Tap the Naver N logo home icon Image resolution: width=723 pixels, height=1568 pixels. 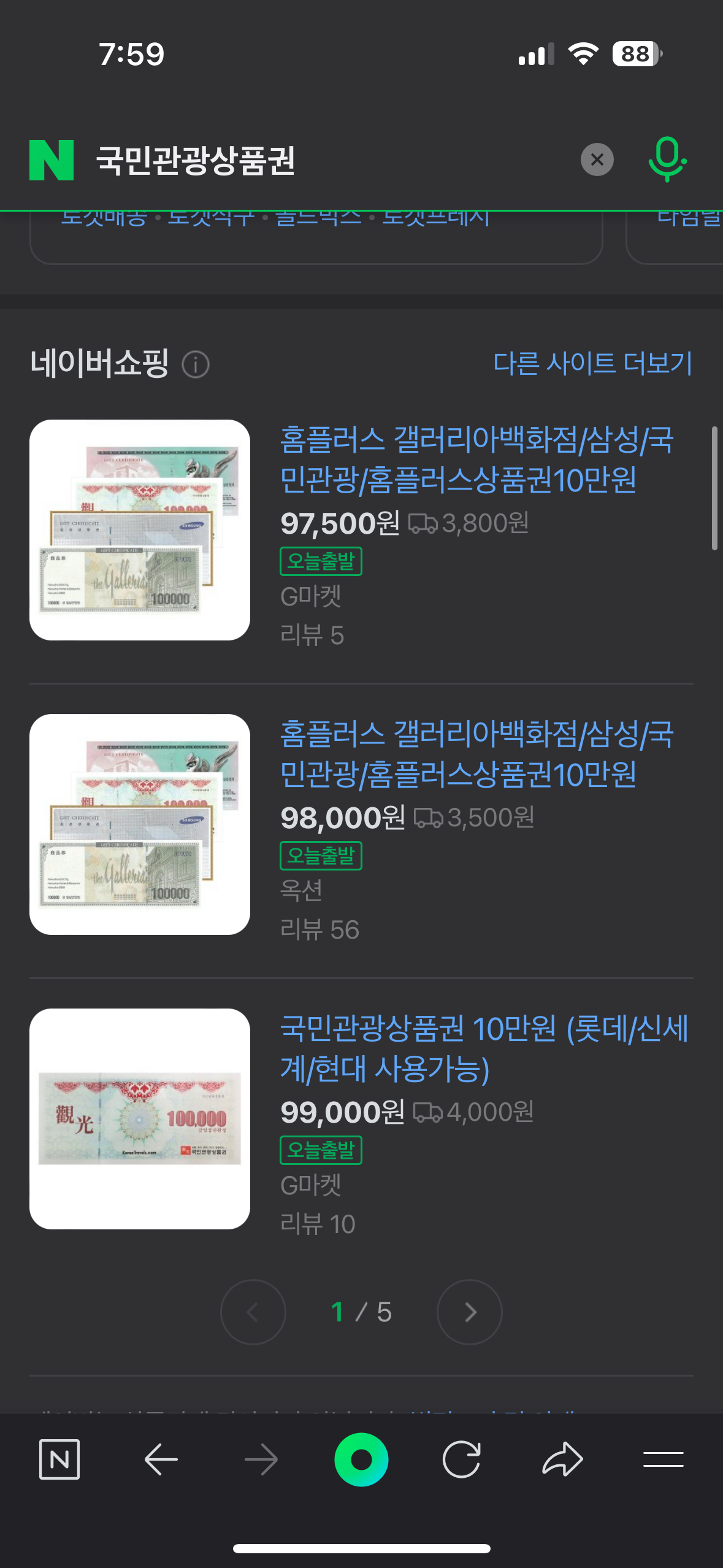pyautogui.click(x=52, y=160)
